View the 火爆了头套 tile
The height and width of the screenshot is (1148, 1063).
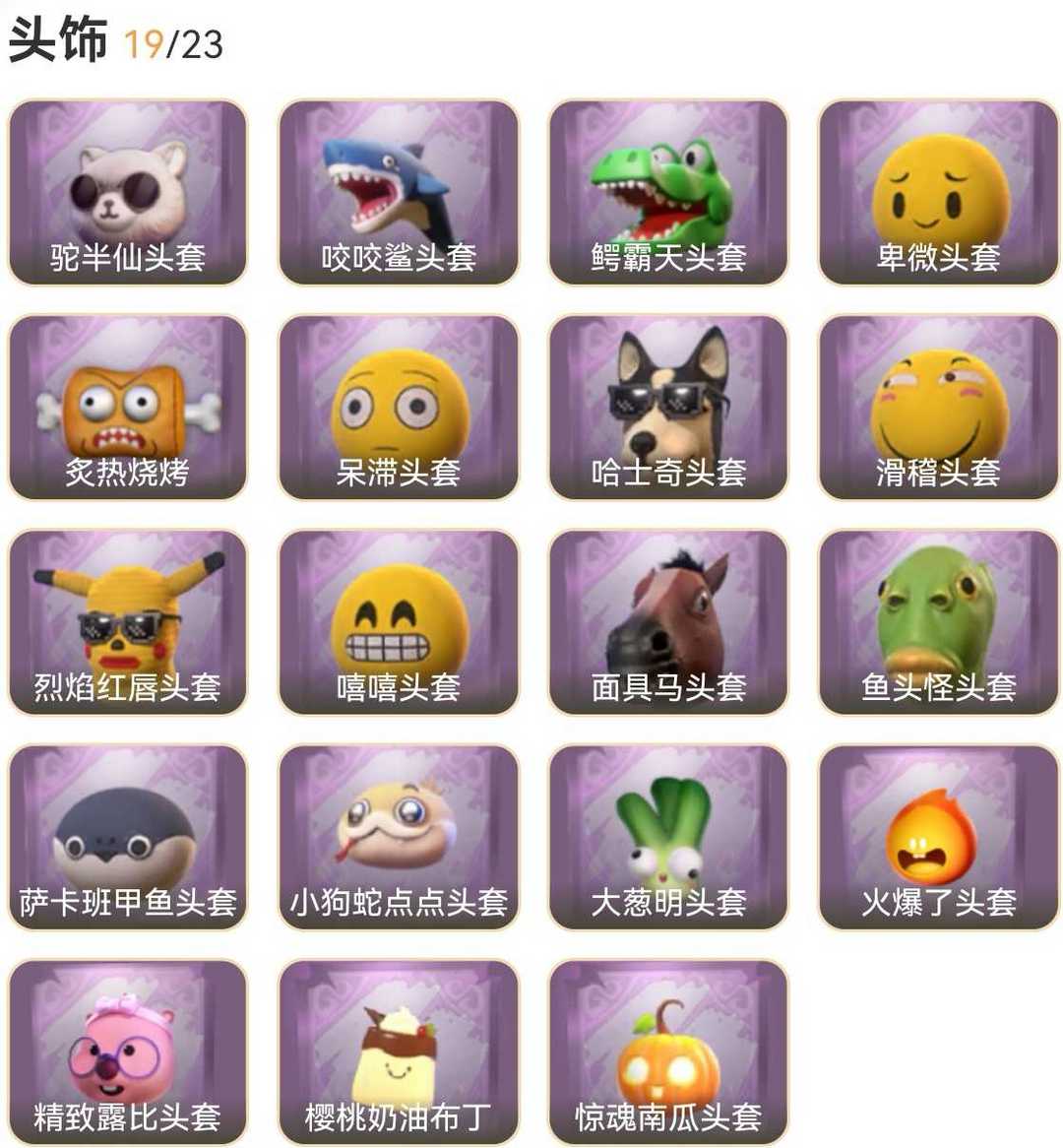[938, 837]
